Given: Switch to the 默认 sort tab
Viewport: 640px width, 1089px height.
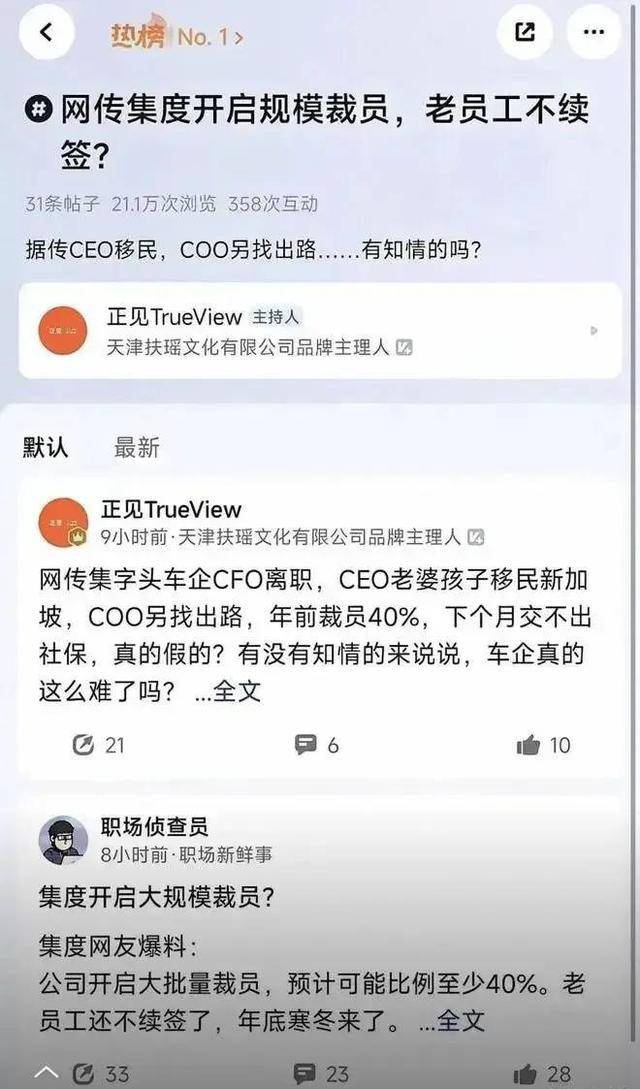Looking at the screenshot, I should click(46, 447).
